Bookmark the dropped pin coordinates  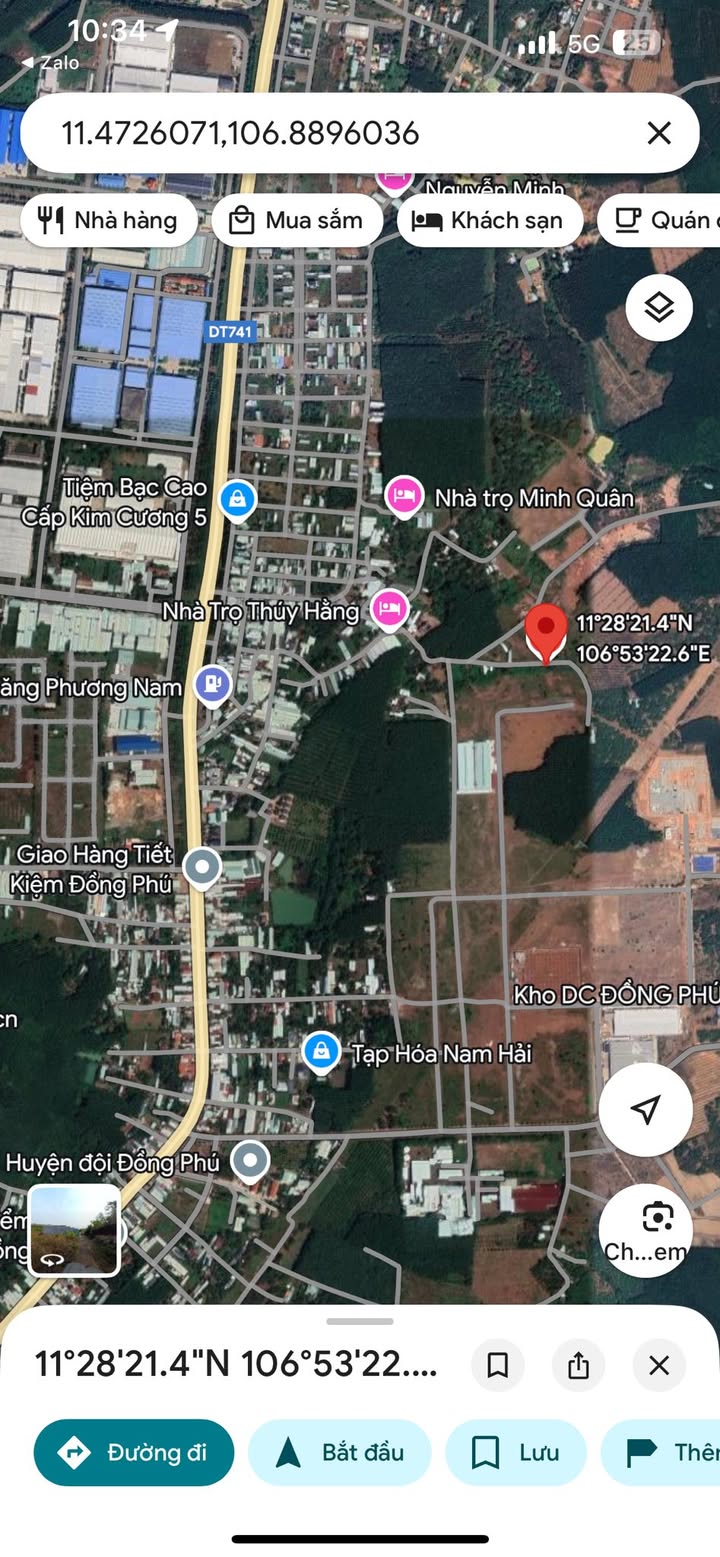tap(497, 1365)
